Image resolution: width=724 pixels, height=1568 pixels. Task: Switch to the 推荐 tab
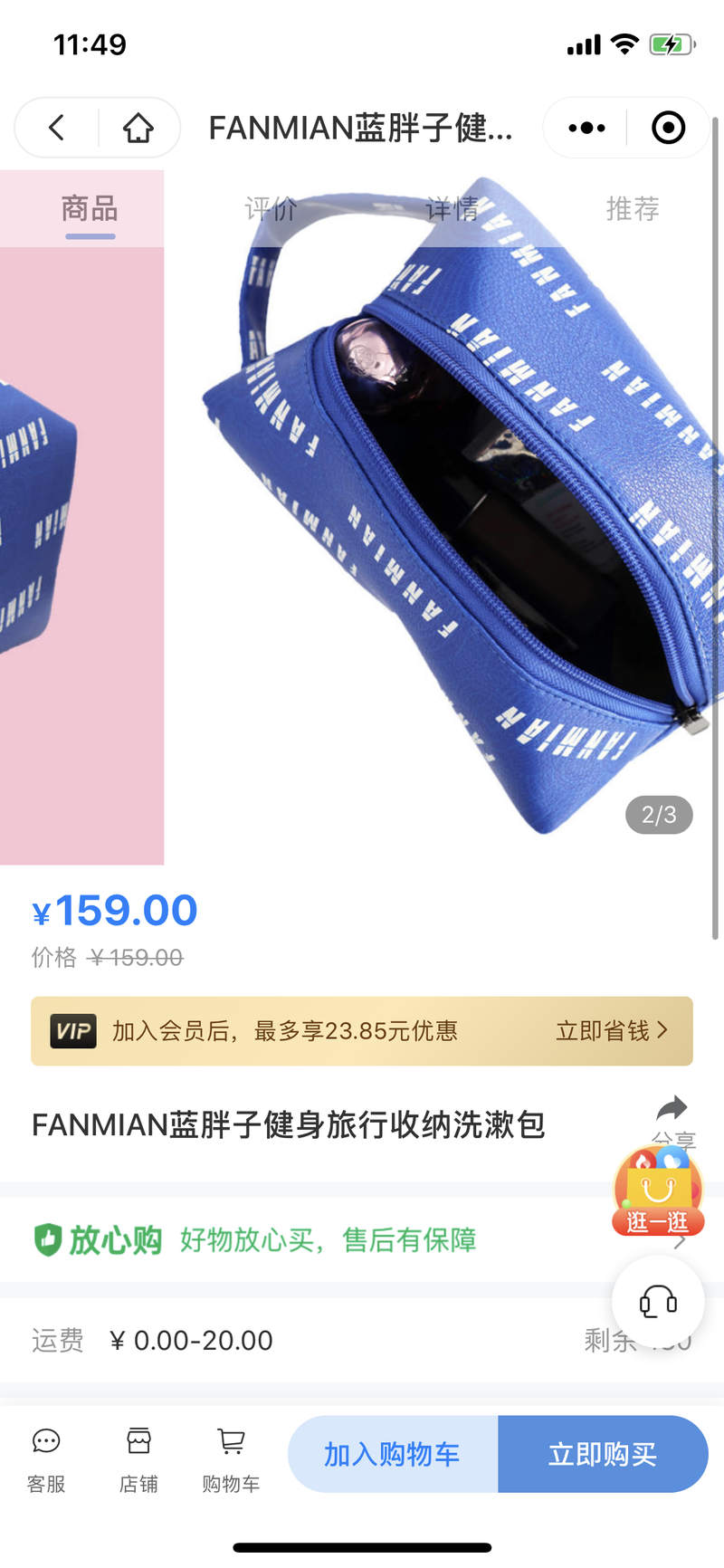point(633,209)
